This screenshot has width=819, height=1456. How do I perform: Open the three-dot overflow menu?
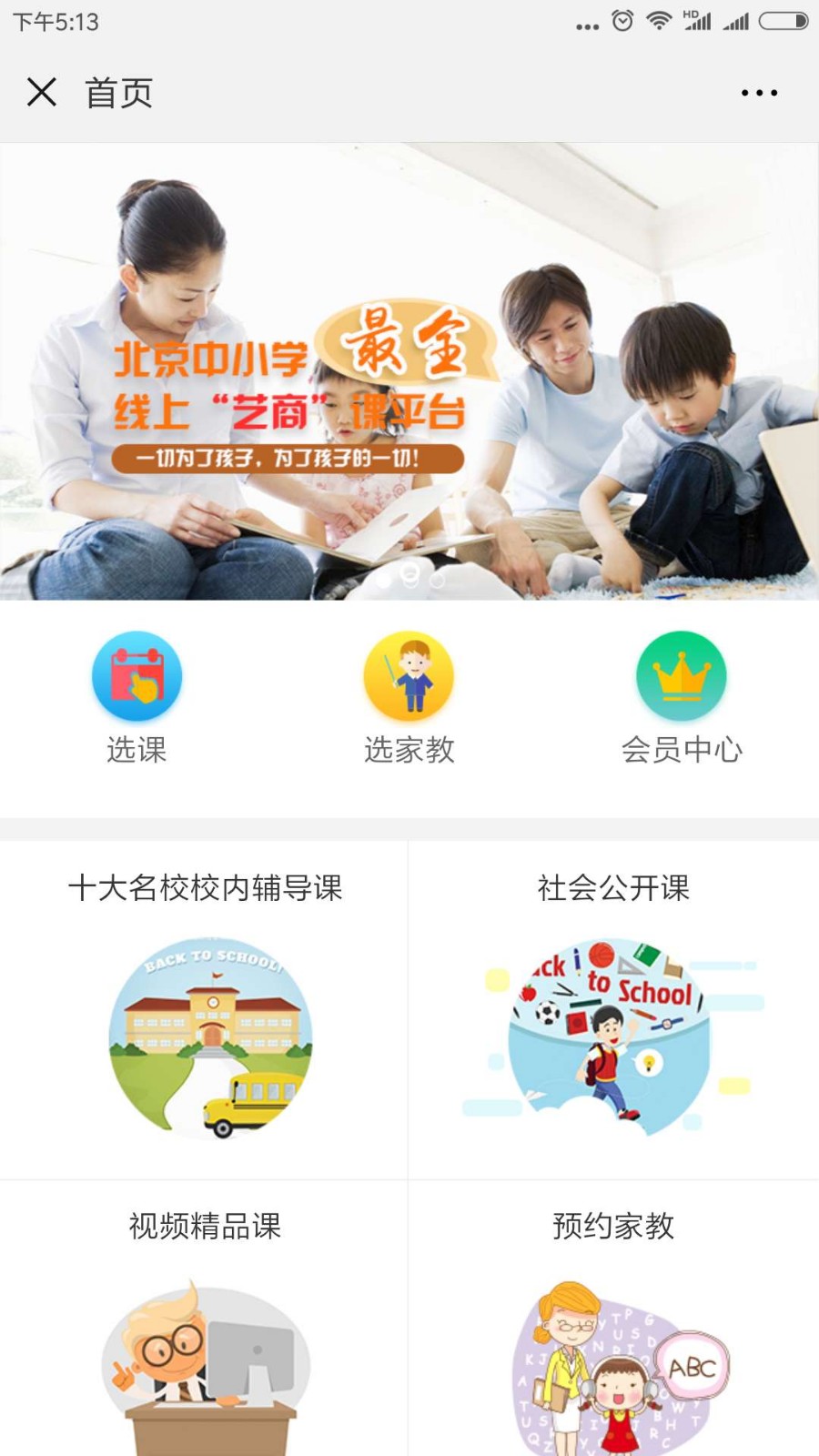point(758,93)
